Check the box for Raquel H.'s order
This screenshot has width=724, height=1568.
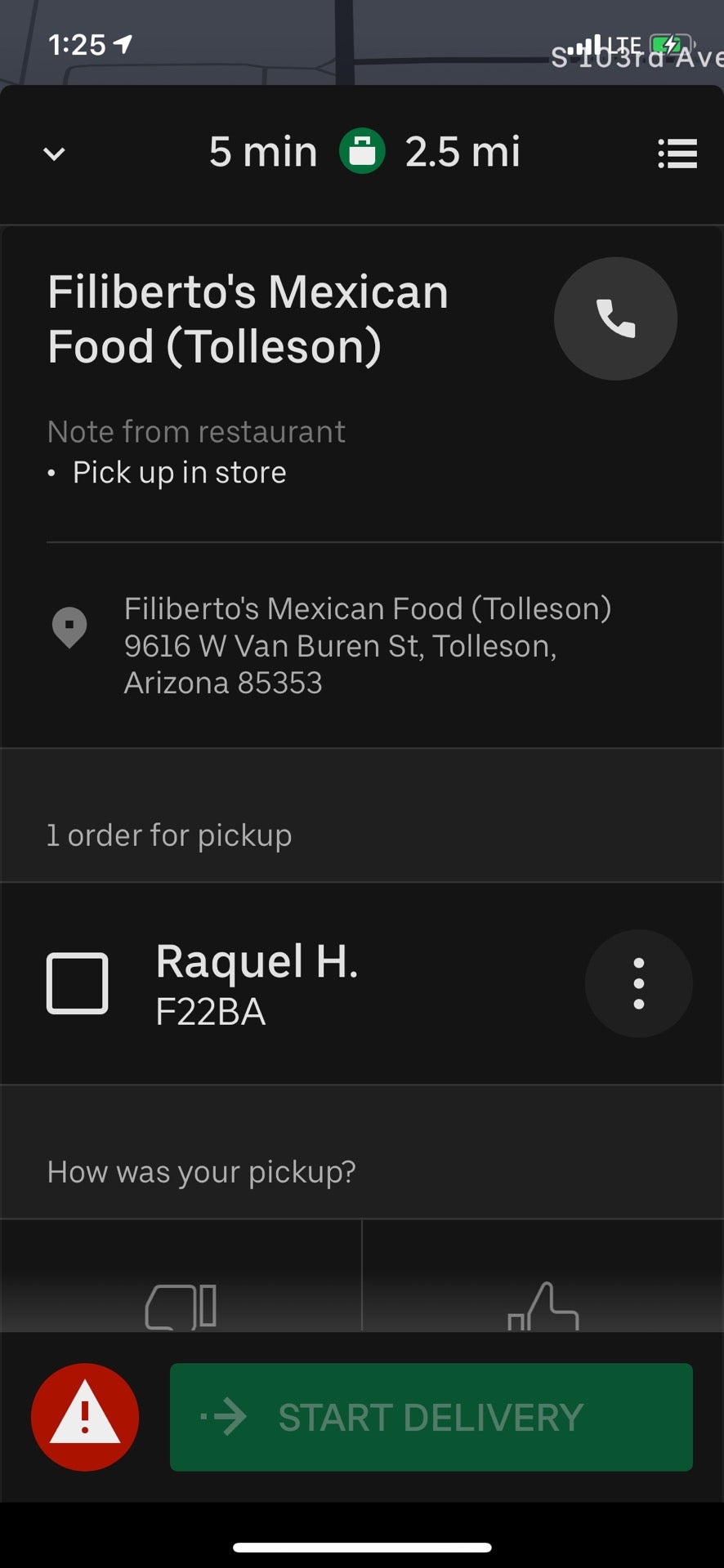[78, 983]
